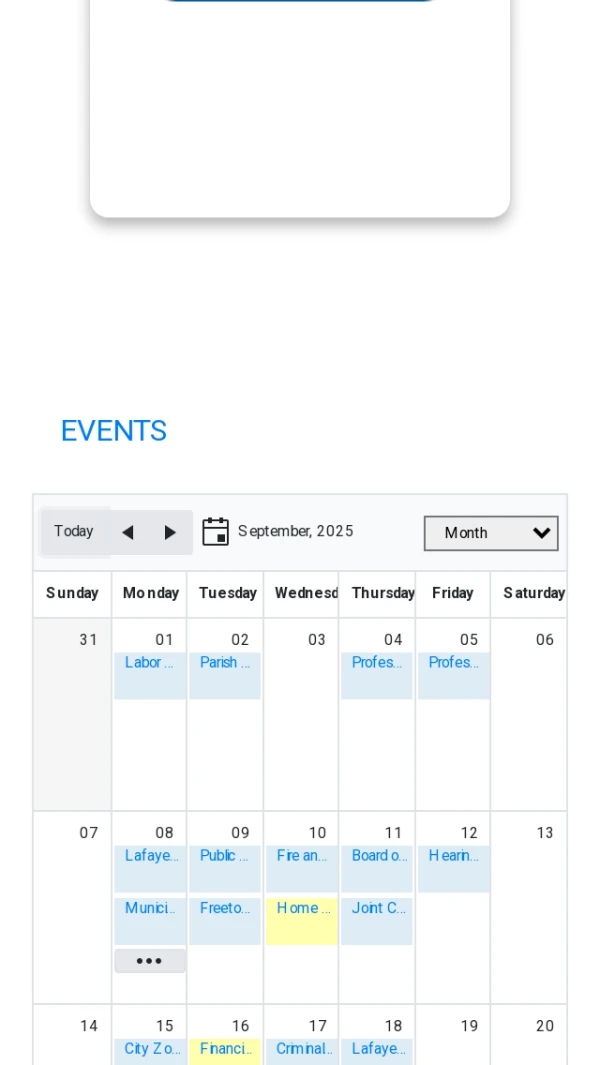
Task: Open the Profes event on September 05
Action: (x=453, y=674)
